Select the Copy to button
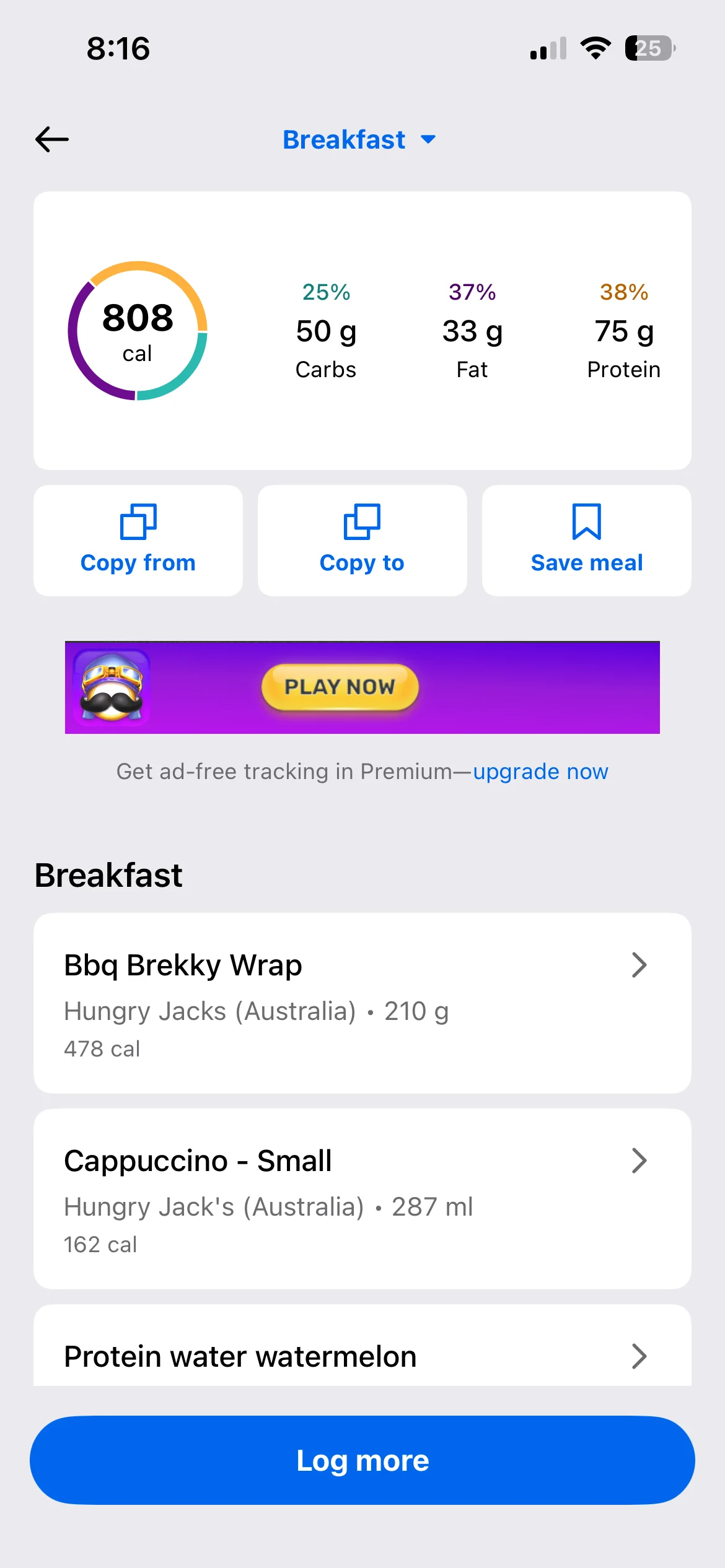The height and width of the screenshot is (1568, 725). pyautogui.click(x=362, y=541)
